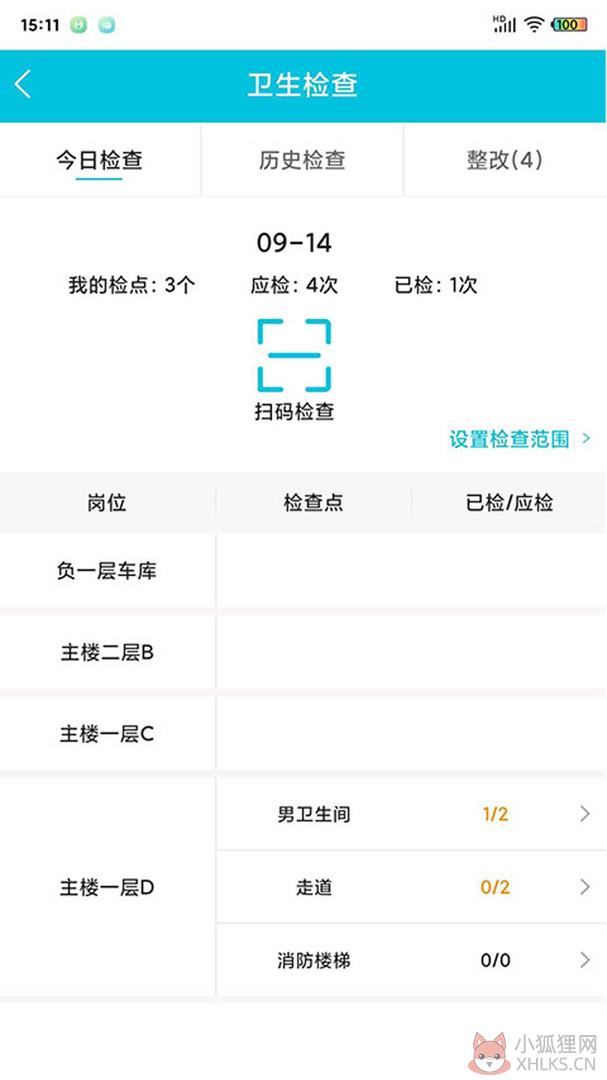
Task: Select the 今日检查 tab
Action: [99, 160]
